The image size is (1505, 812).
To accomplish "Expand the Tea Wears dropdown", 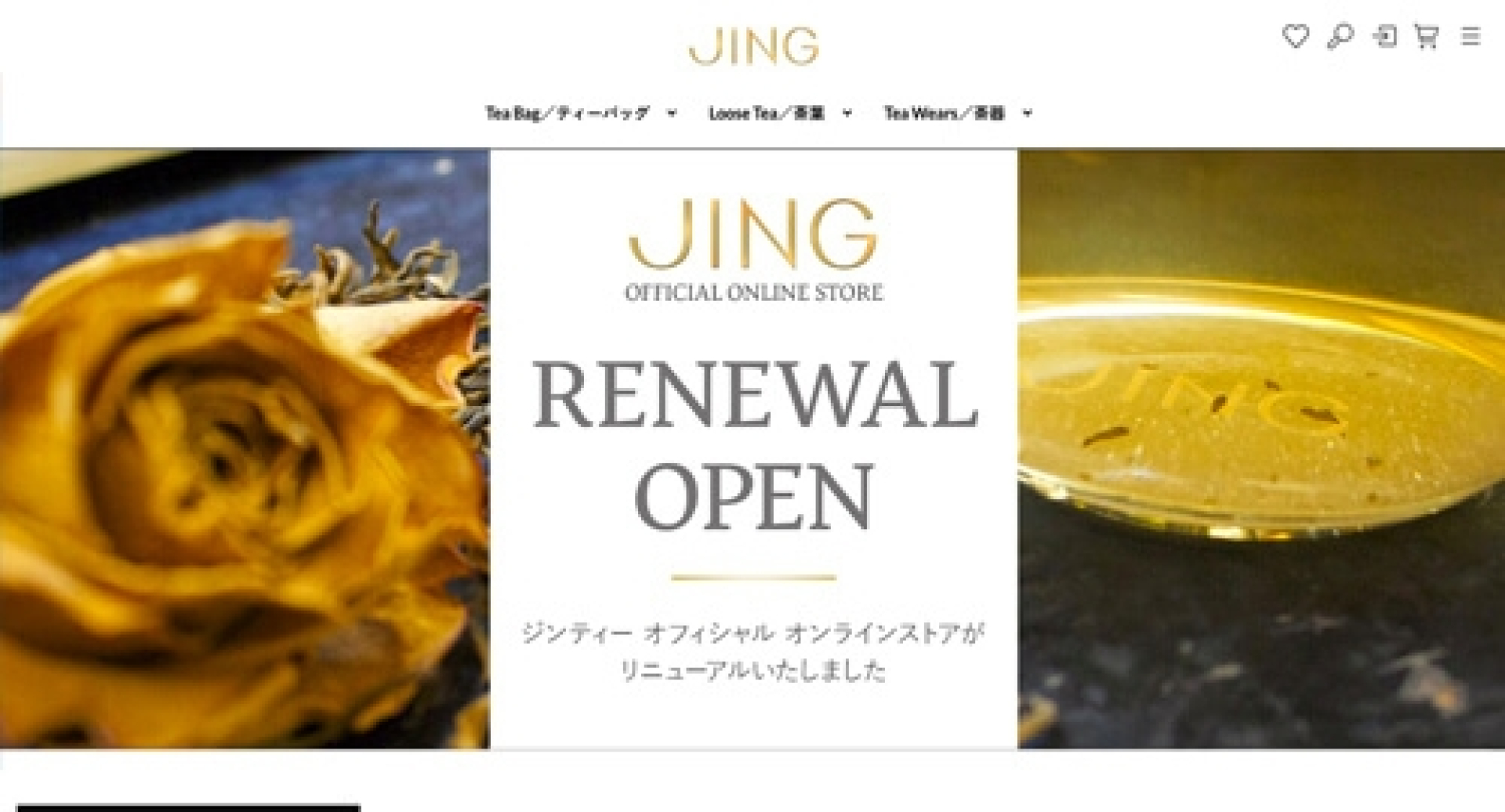I will click(957, 113).
